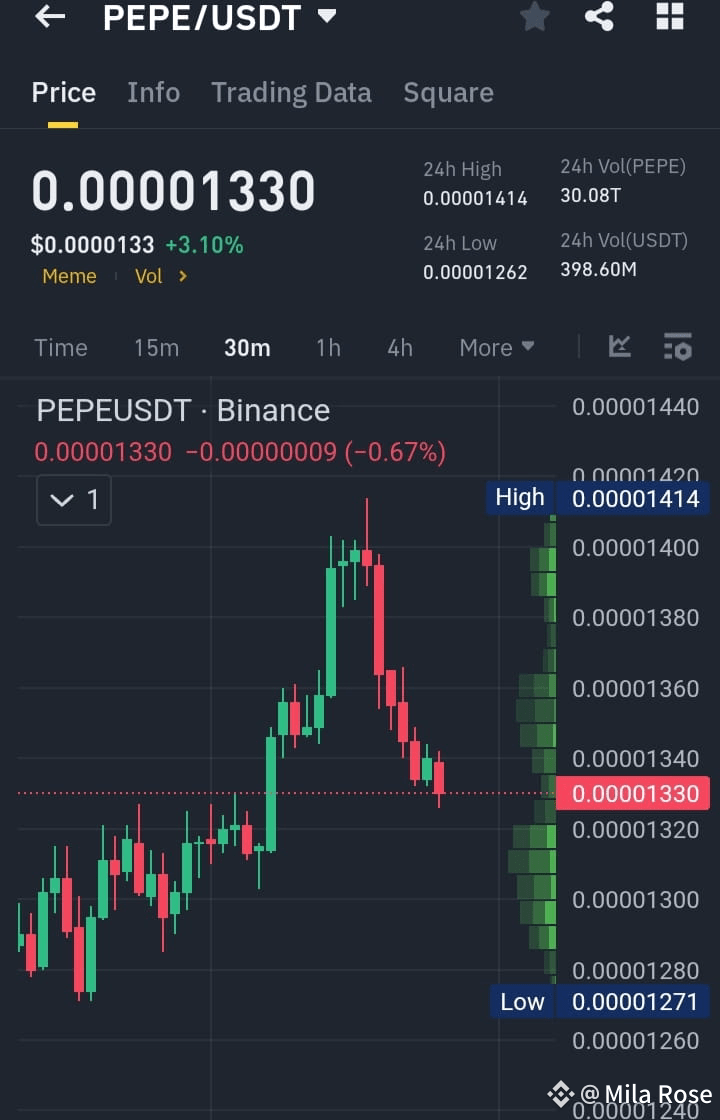
Task: Open the candle interval dropdown showing 1
Action: coord(73,500)
